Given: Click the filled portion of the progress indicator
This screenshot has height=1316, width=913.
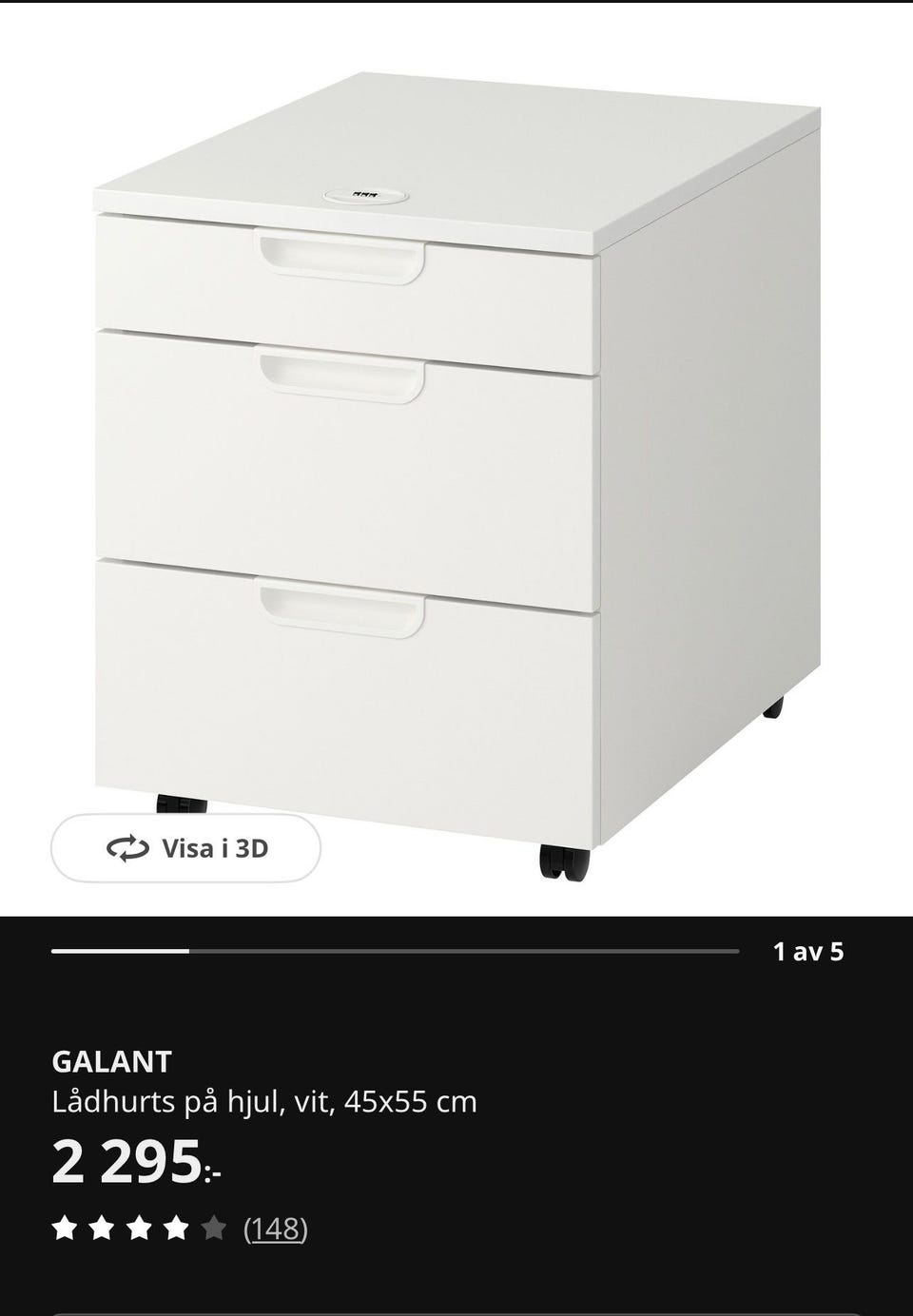Looking at the screenshot, I should pos(119,949).
